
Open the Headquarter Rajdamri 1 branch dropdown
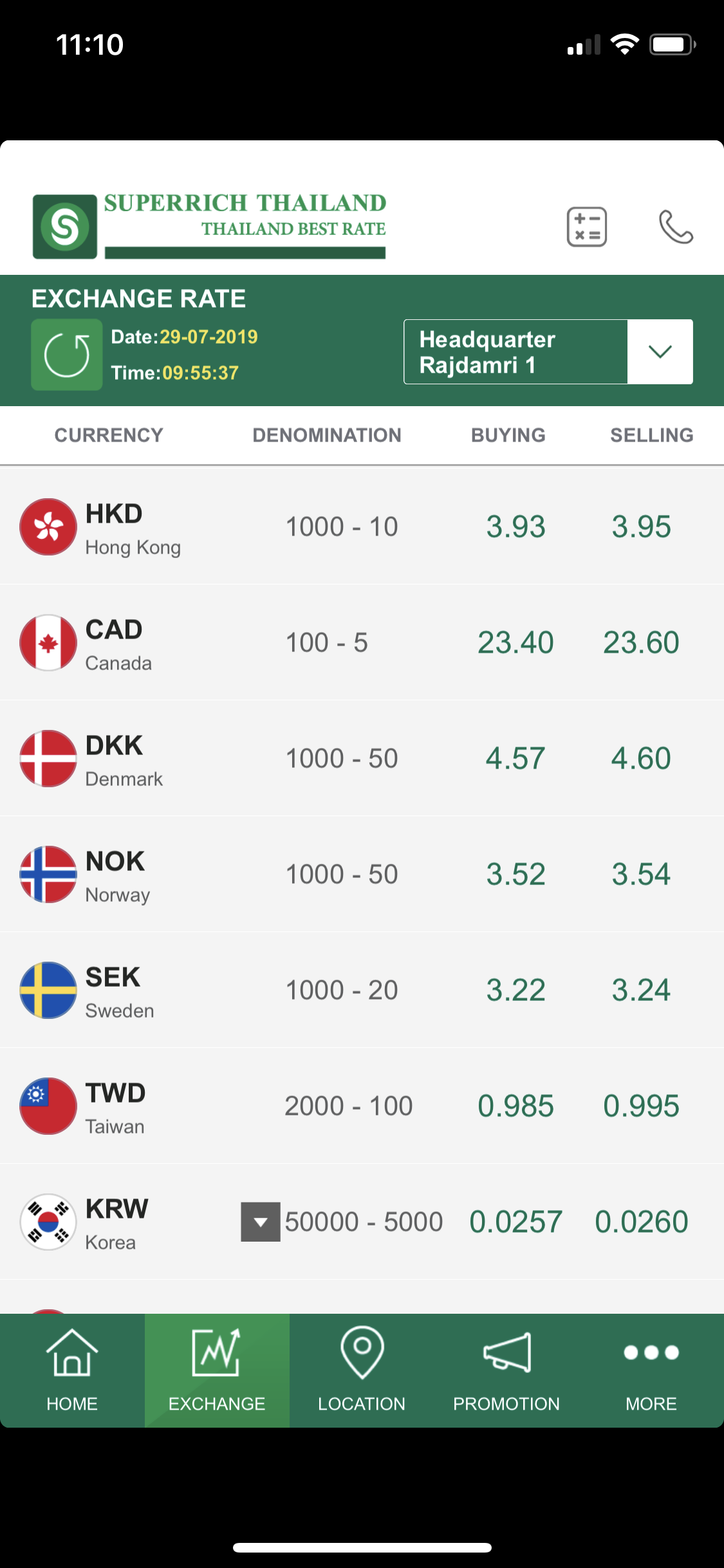coord(660,351)
